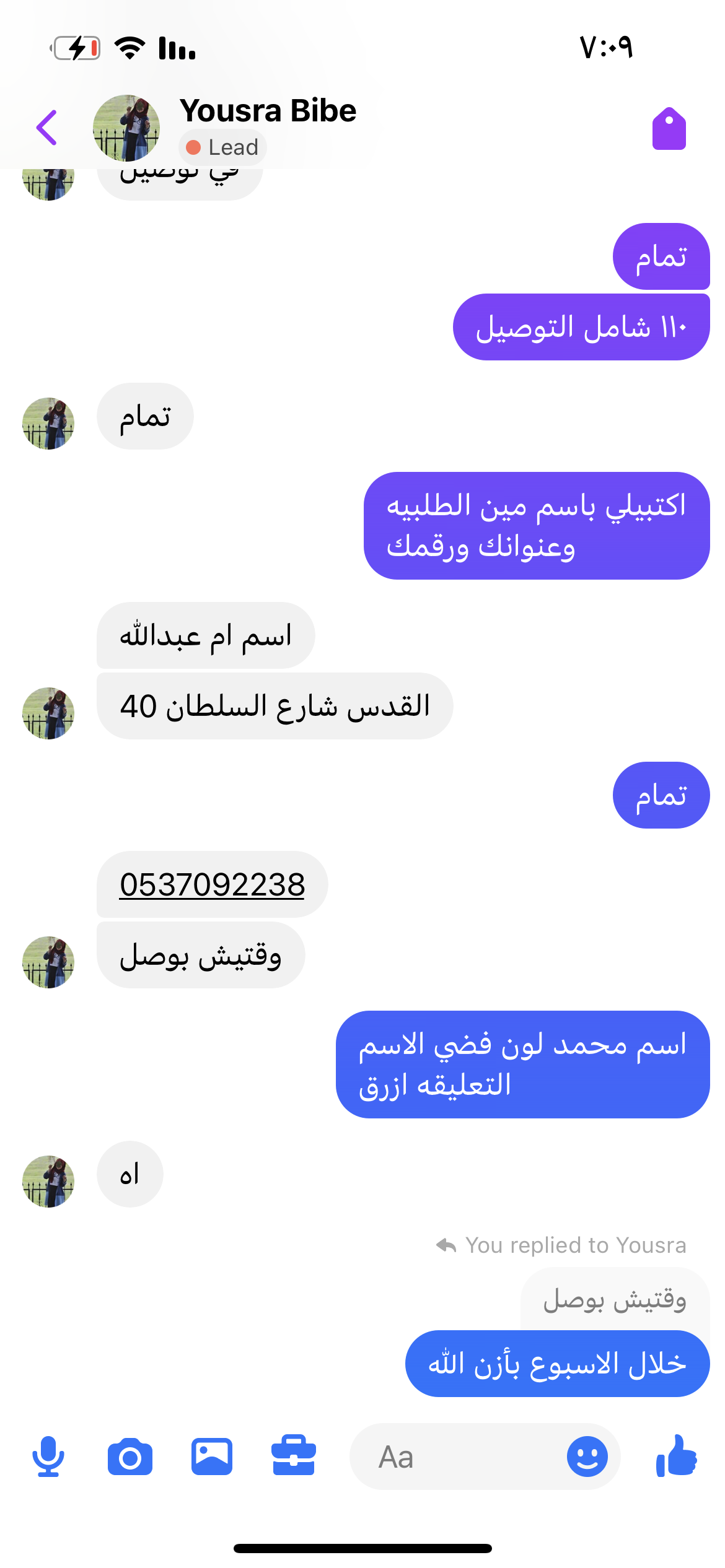
Task: Jump to the quoted وقتيش بوصل reply
Action: click(x=615, y=1299)
